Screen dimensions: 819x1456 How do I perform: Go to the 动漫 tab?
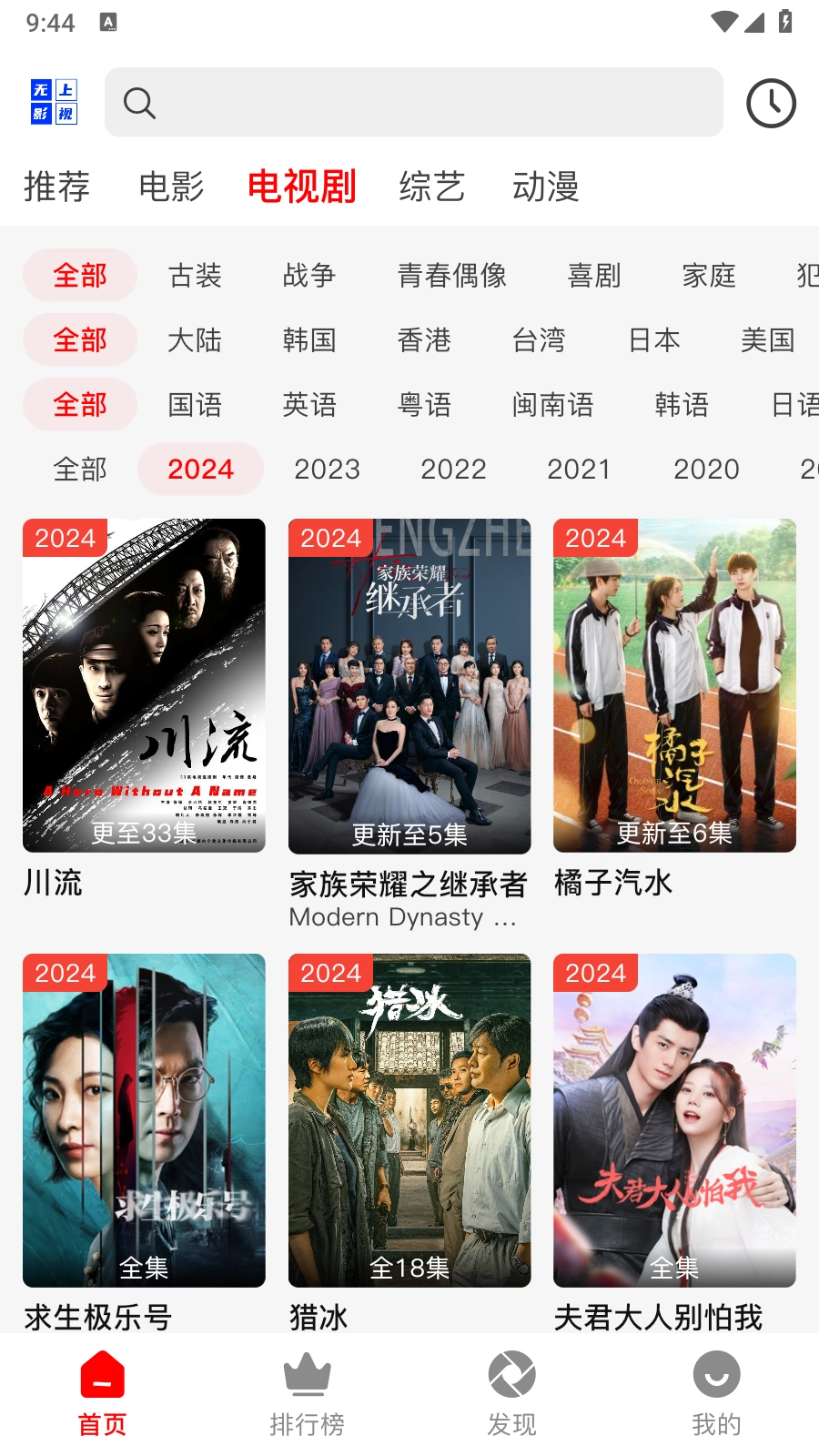(x=545, y=187)
